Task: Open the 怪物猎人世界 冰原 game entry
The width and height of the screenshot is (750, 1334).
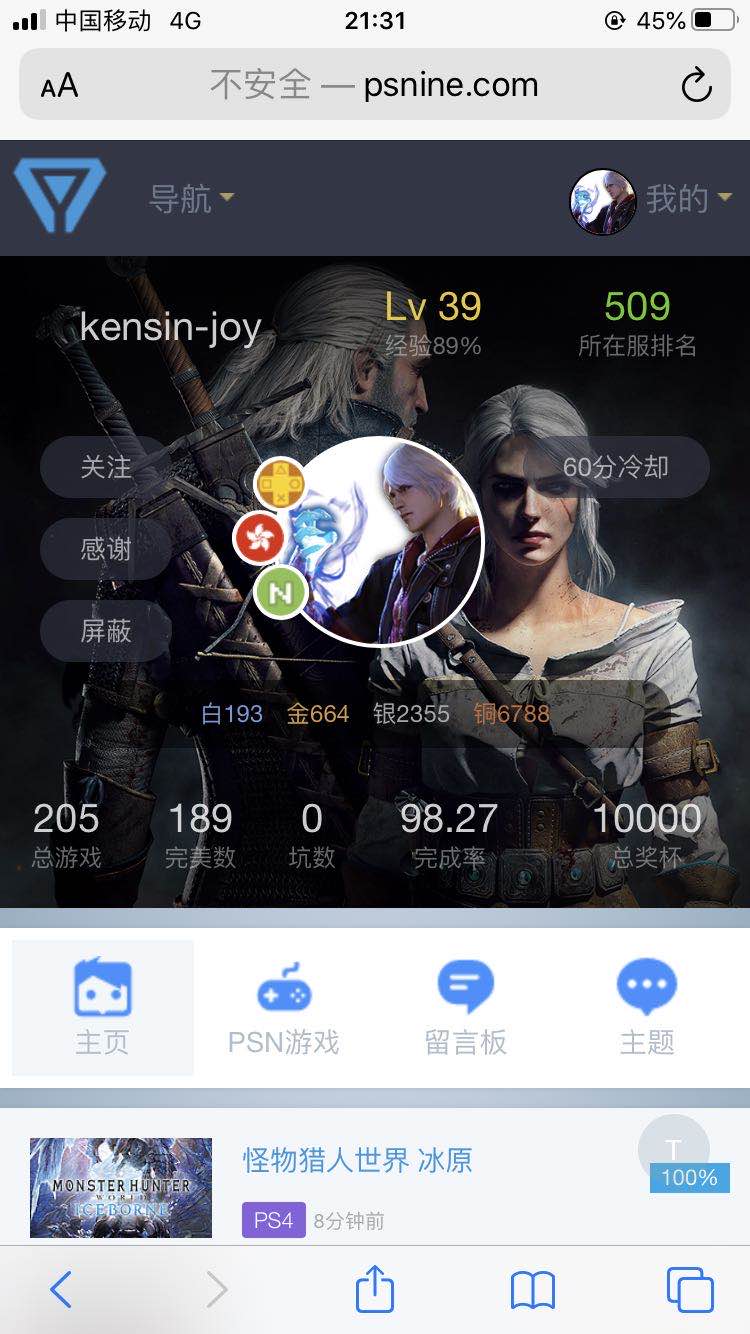Action: 357,1161
